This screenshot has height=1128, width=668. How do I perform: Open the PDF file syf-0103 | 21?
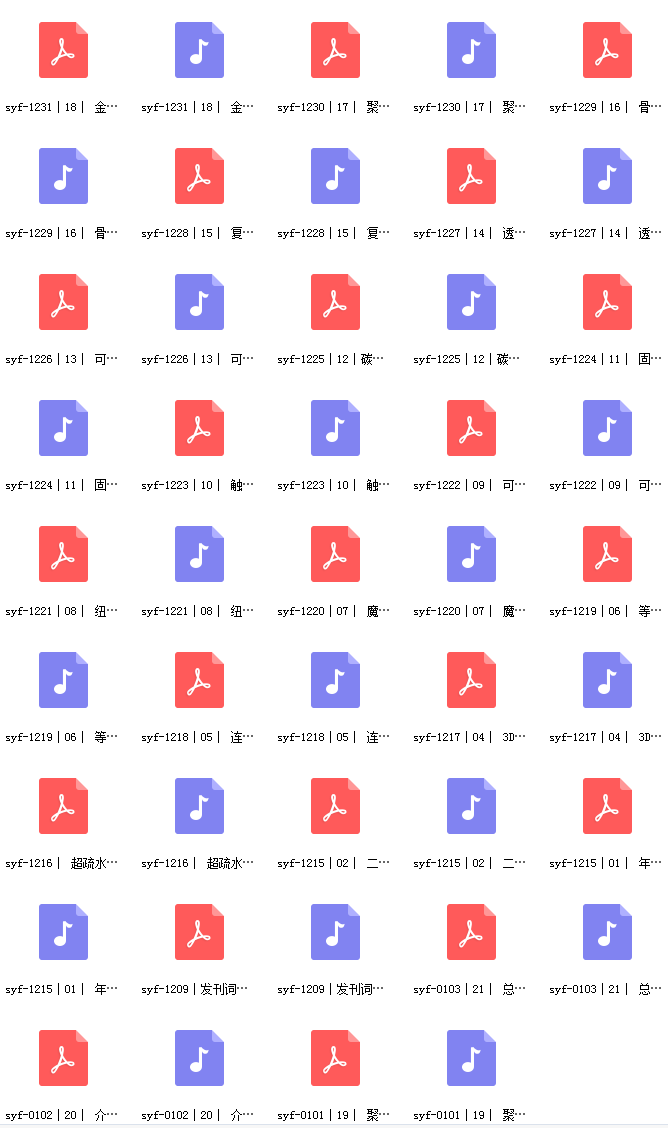471,932
